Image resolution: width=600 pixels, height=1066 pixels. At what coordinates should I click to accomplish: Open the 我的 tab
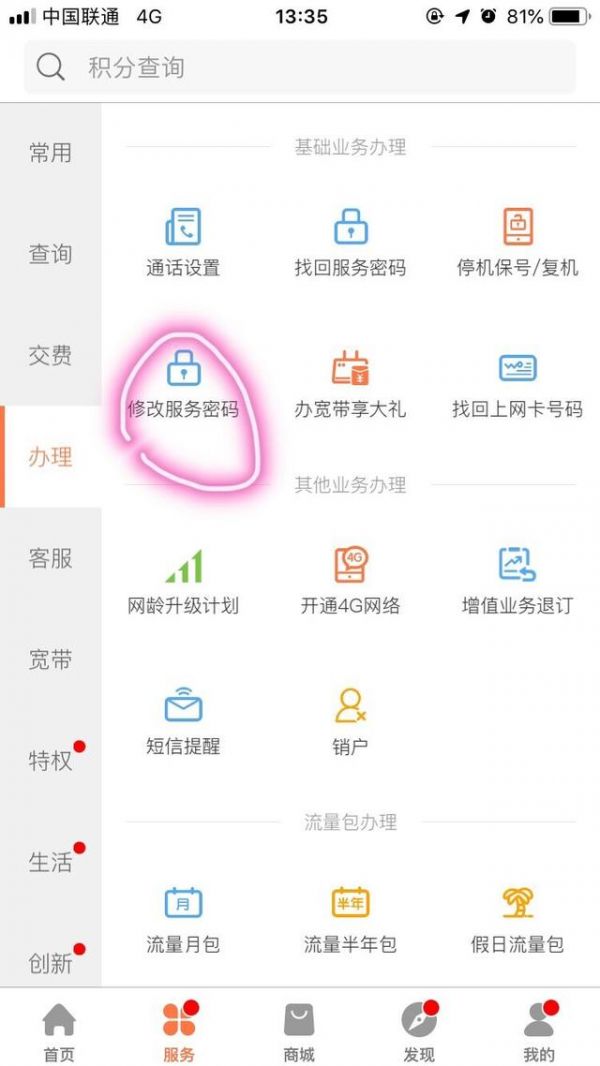pyautogui.click(x=538, y=1030)
